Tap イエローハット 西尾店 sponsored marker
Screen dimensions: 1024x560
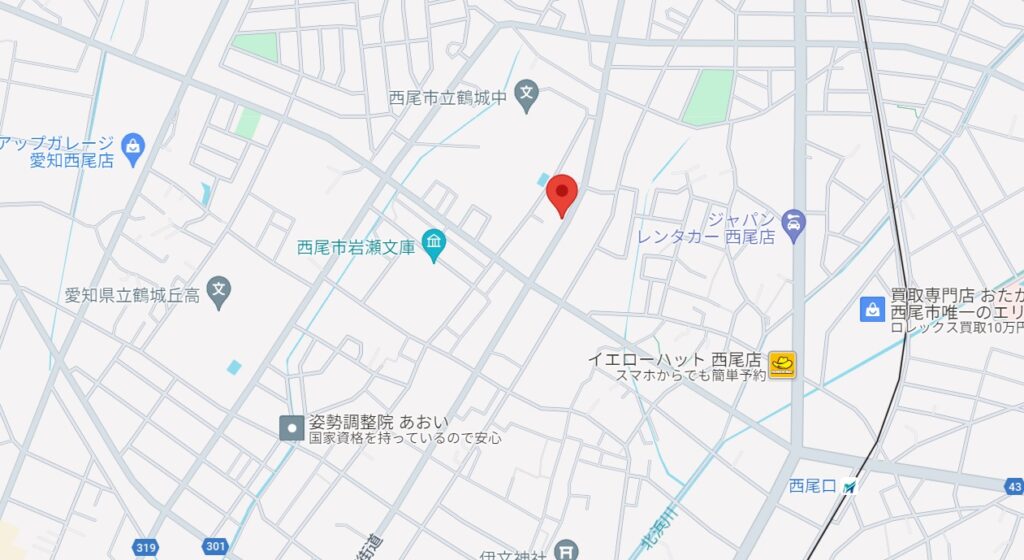(782, 365)
